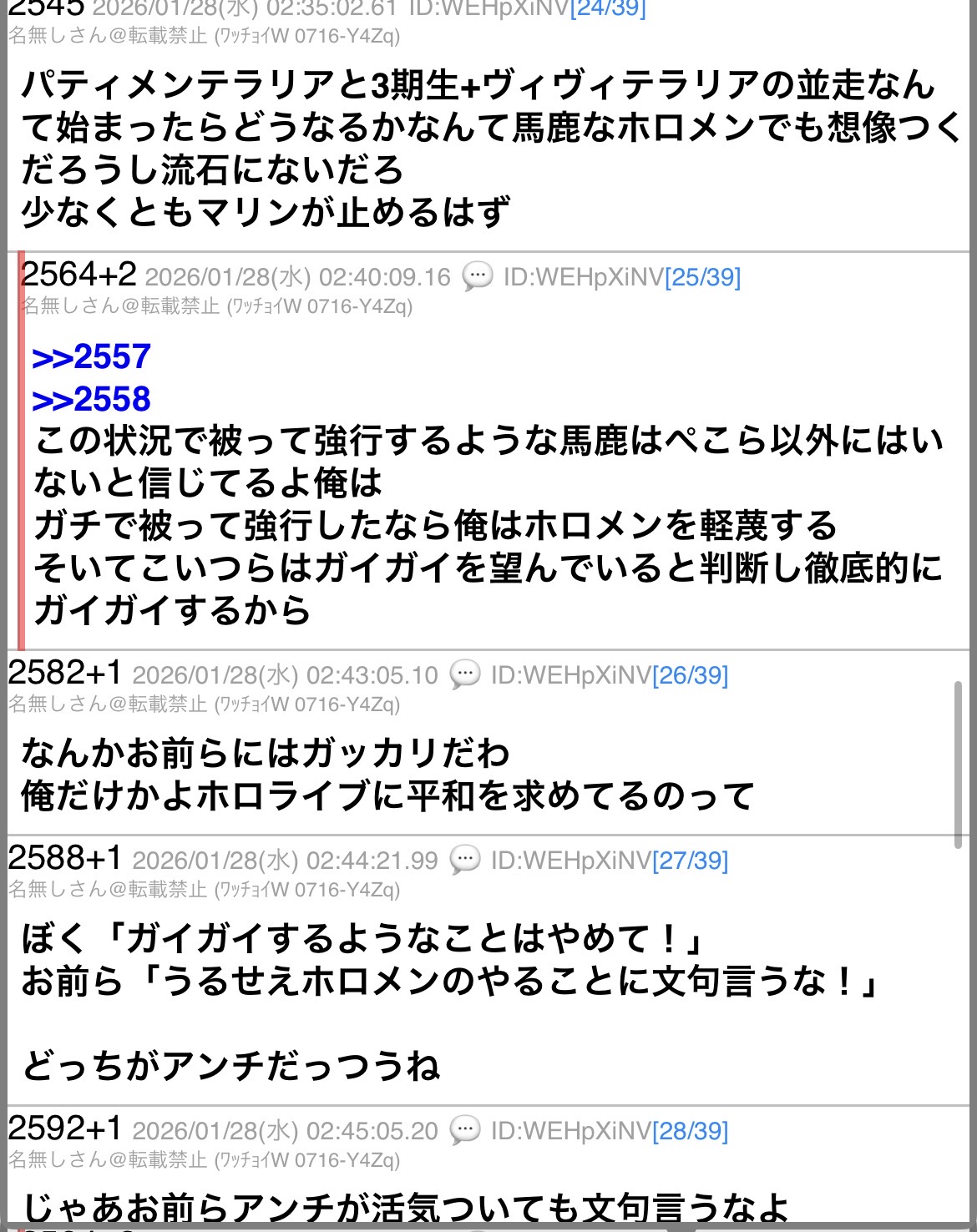Open the >>2558 reply anchor
This screenshot has height=1232, width=977.
(x=91, y=400)
